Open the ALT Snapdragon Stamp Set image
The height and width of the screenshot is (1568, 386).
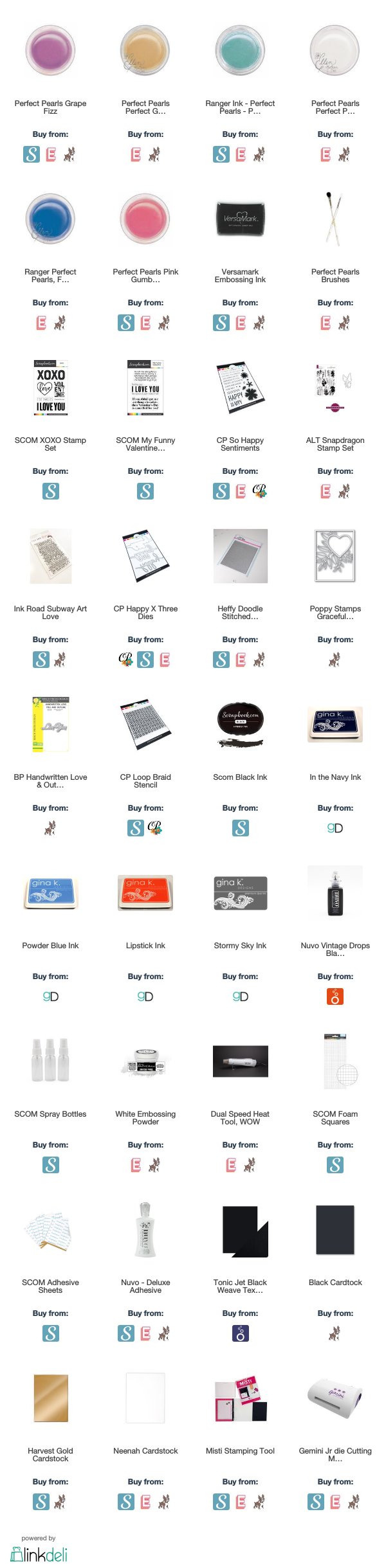point(335,388)
